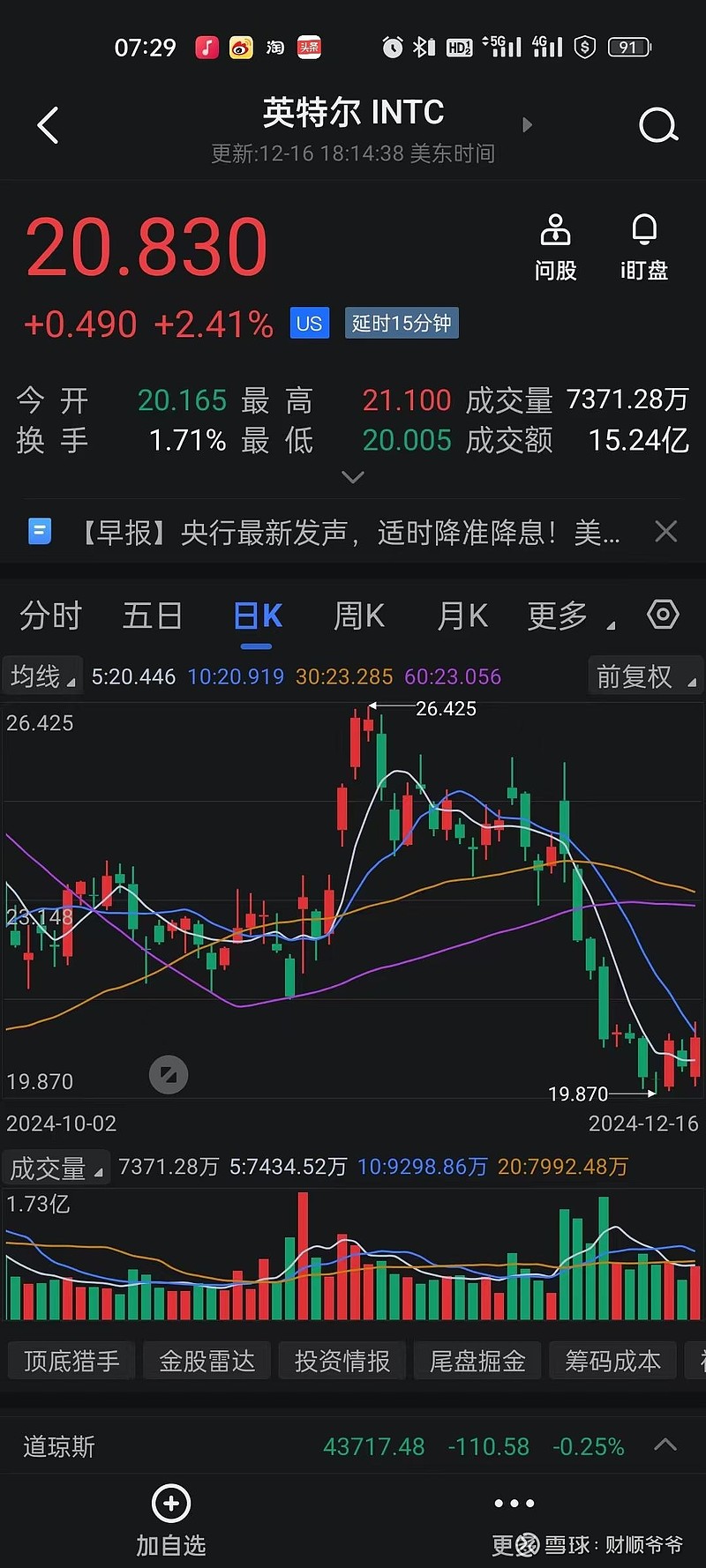The height and width of the screenshot is (1568, 706).
Task: Tap the blue news article icon
Action: point(40,532)
